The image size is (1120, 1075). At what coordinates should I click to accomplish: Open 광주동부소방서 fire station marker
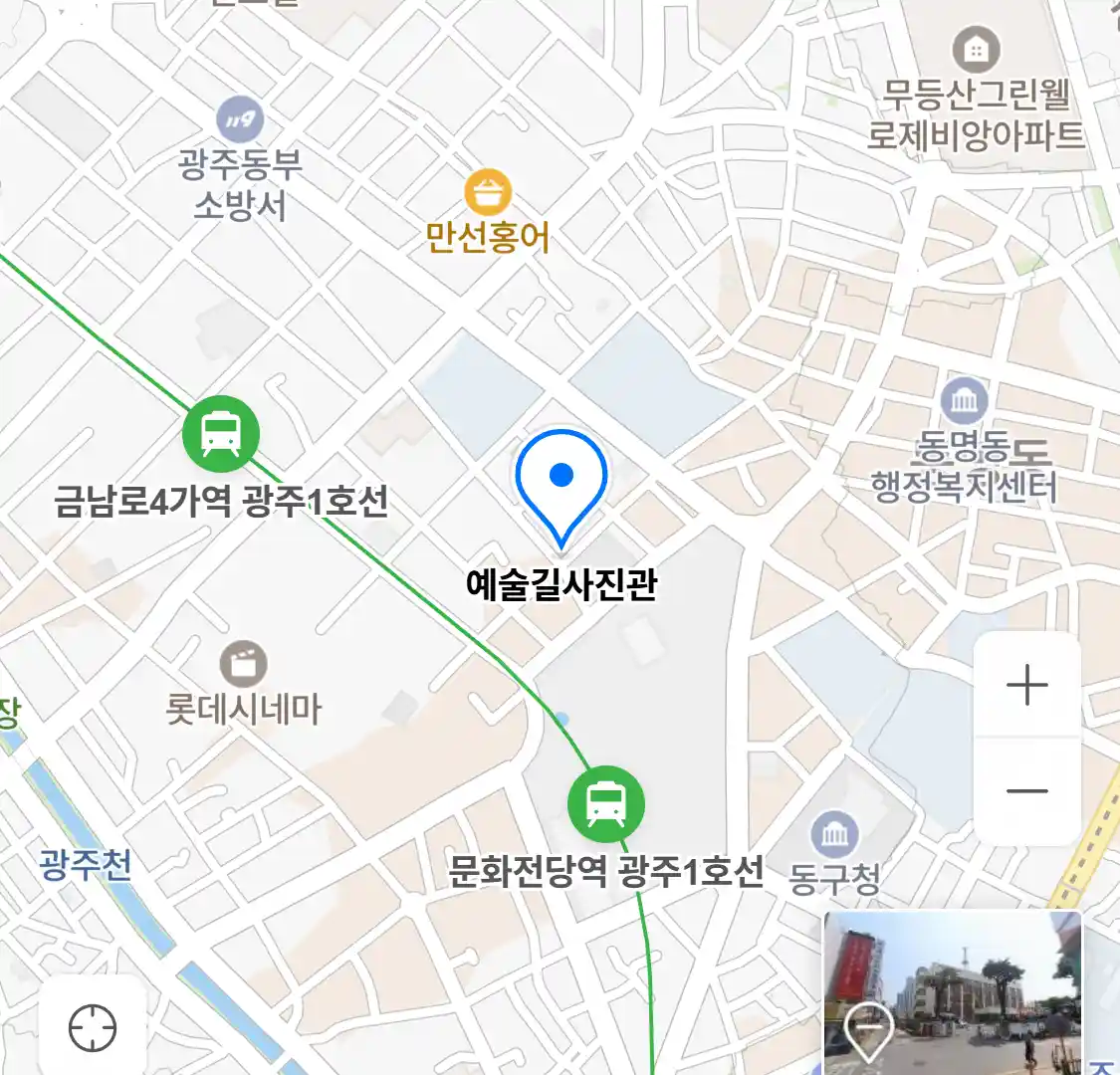coord(240,122)
